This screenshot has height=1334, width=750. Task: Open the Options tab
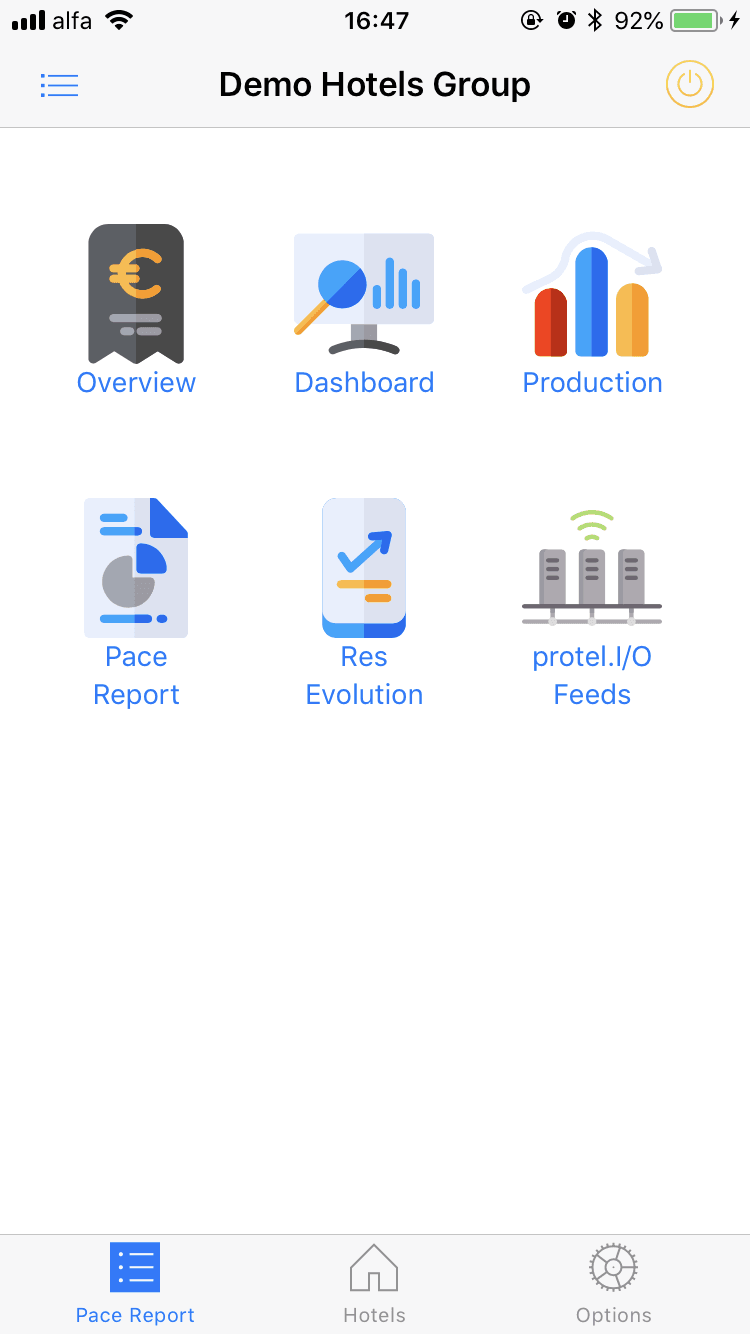[x=613, y=1284]
